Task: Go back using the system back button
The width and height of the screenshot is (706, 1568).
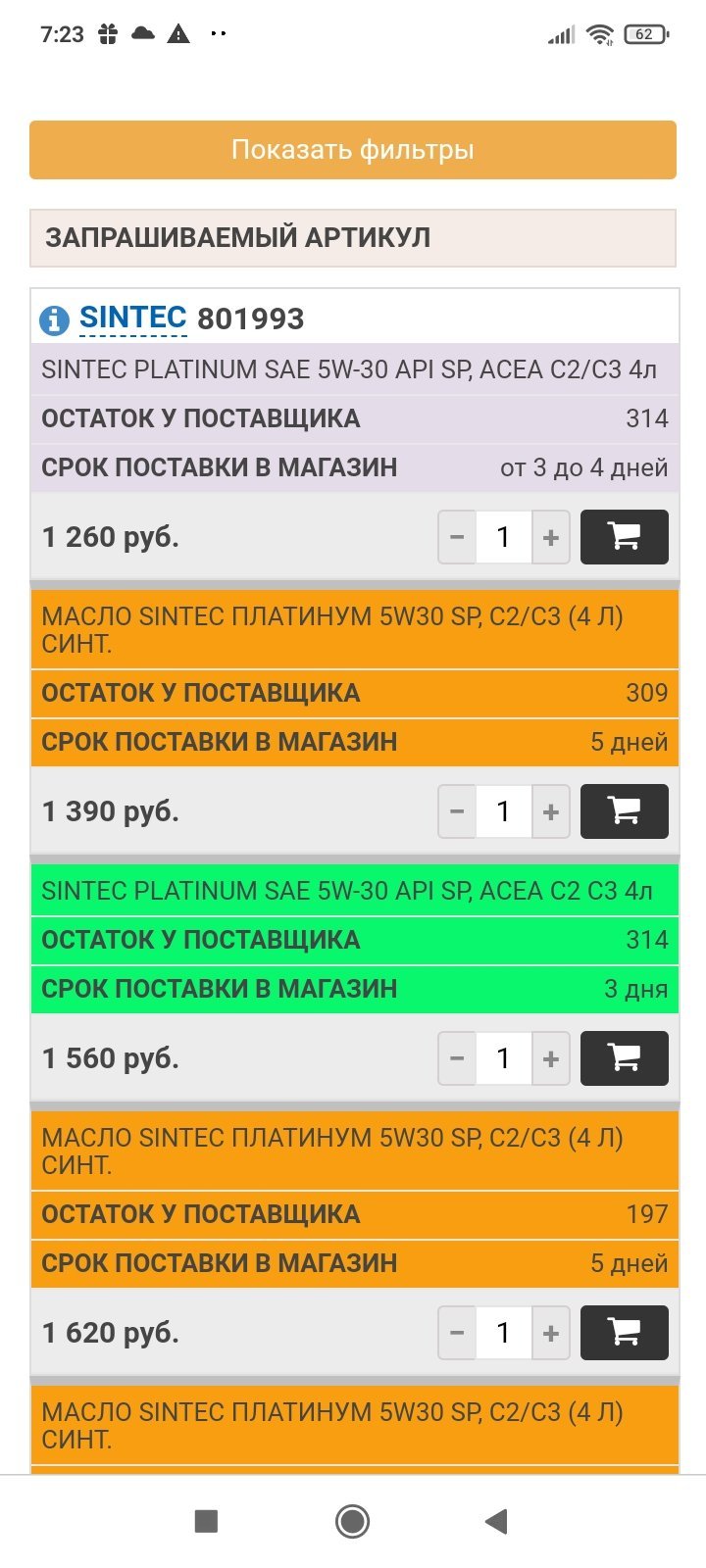Action: (496, 1521)
